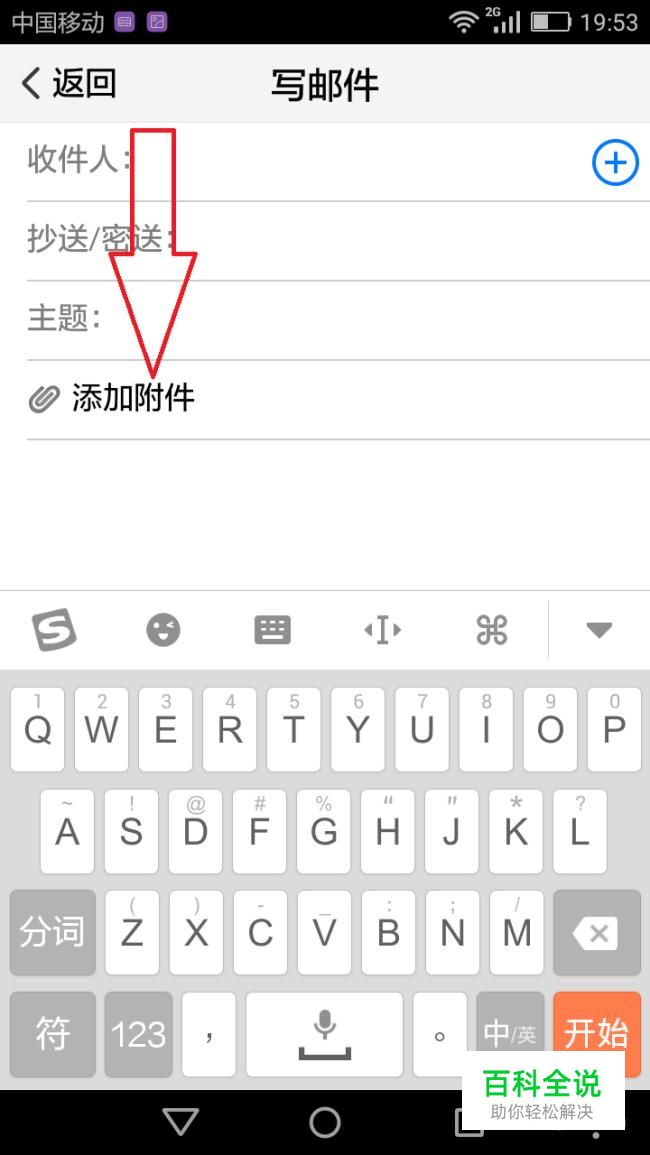Switch to the 123 number keyboard
The width and height of the screenshot is (650, 1155).
click(x=138, y=1034)
